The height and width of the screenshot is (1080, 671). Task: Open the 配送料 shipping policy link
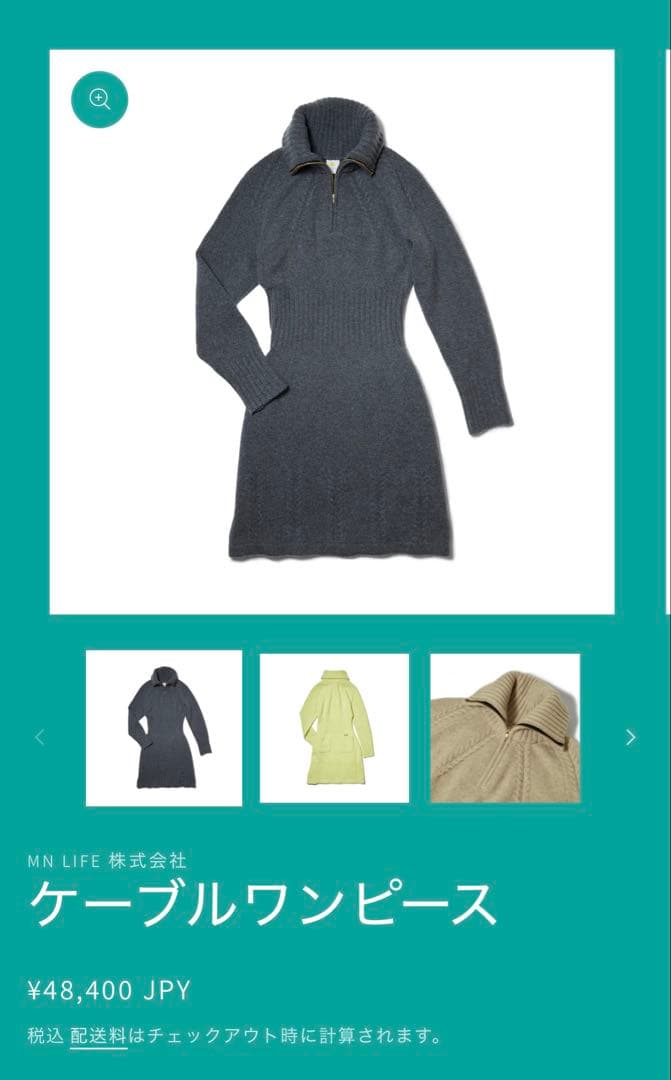[98, 1035]
